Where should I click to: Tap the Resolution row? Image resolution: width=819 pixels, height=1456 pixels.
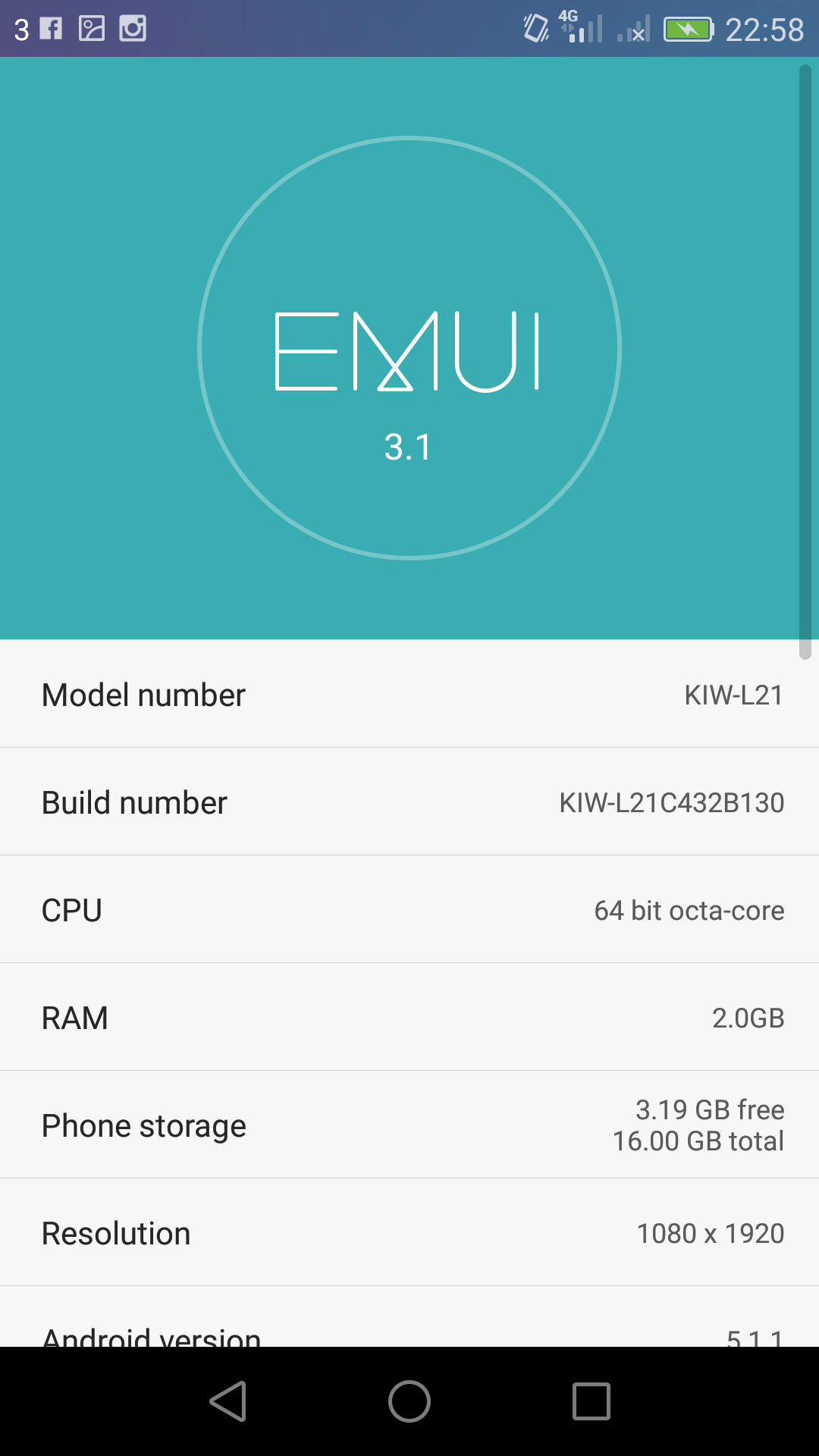(409, 1232)
